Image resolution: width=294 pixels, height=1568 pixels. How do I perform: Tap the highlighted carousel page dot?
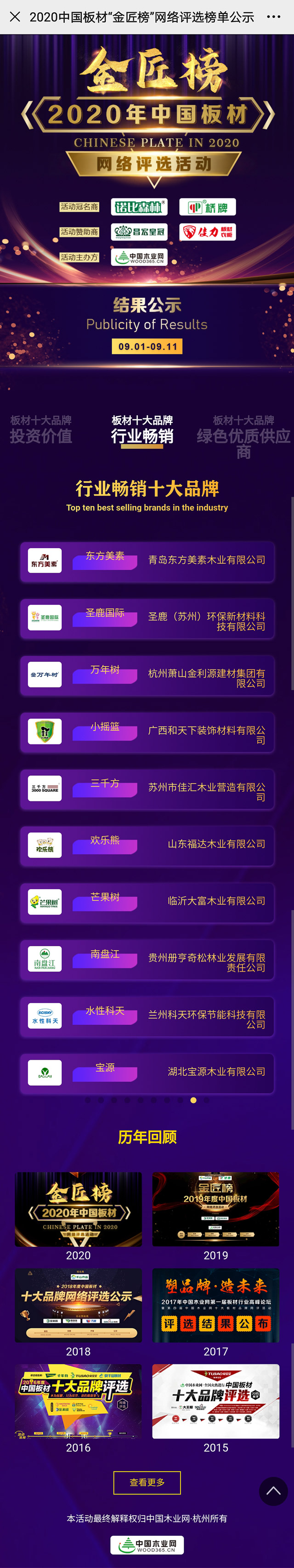(193, 1100)
